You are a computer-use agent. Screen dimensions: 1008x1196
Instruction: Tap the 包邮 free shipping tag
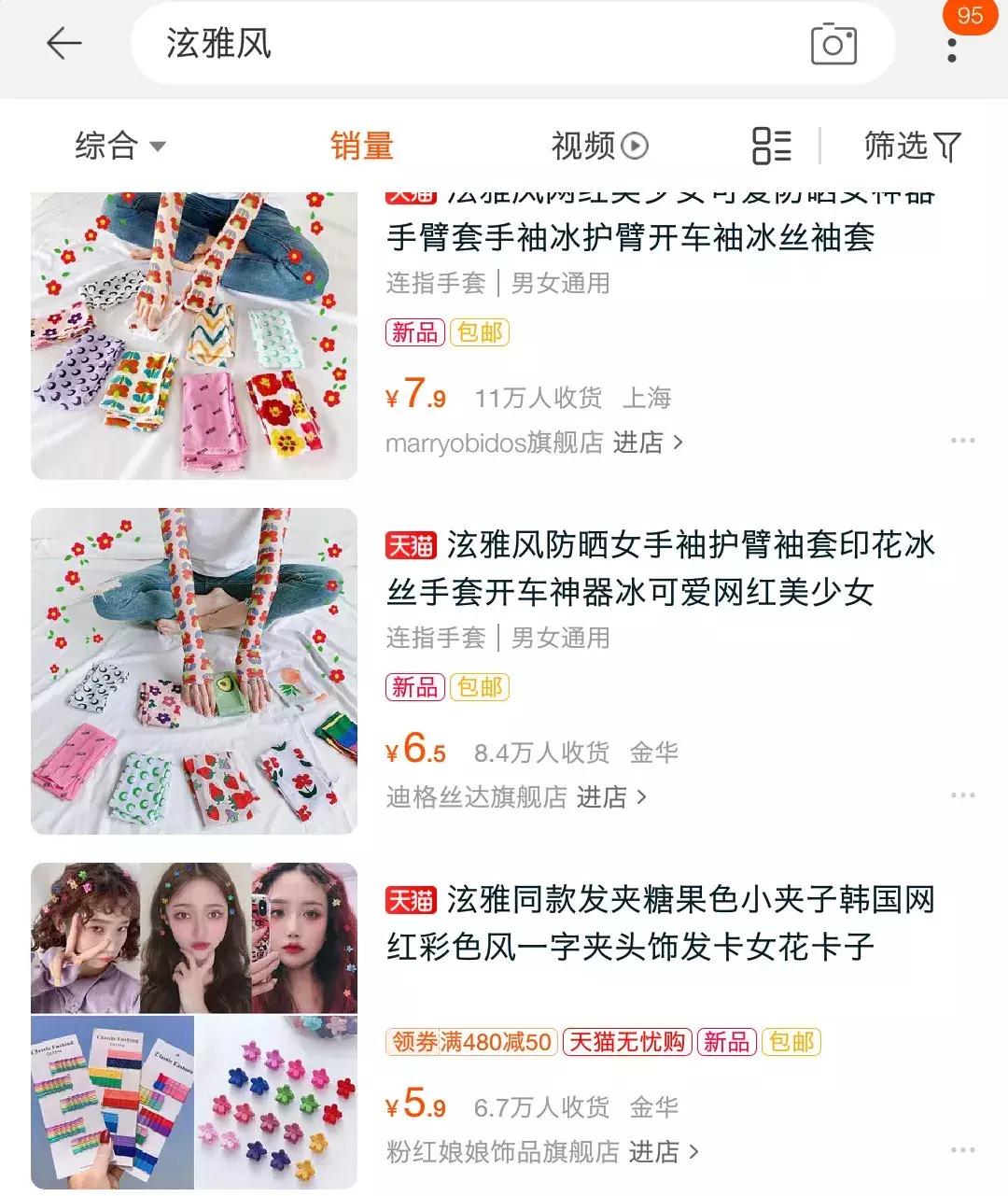click(x=481, y=332)
